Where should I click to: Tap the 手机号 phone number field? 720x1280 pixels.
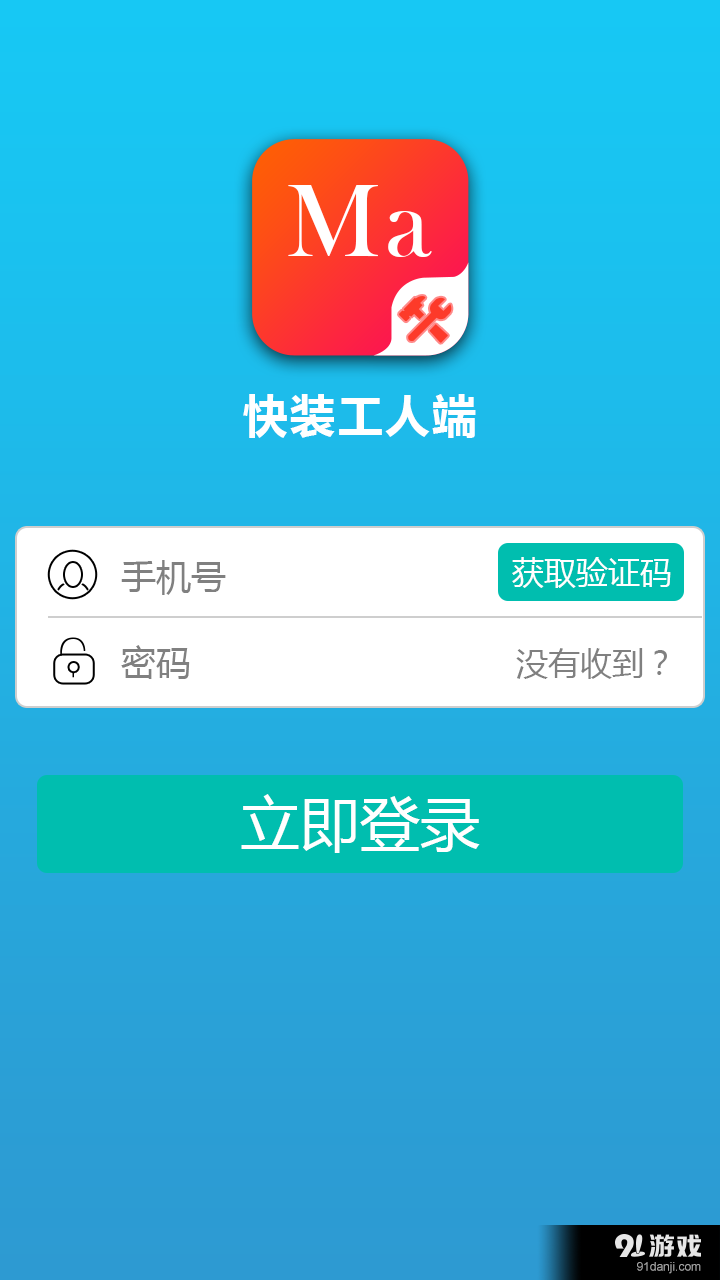(x=300, y=576)
